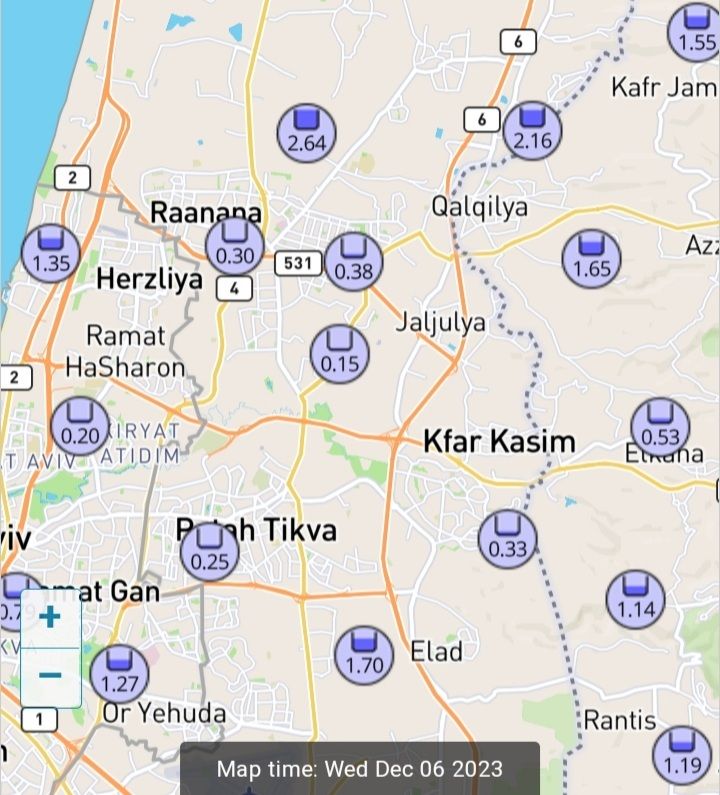
Task: Tap the 1.55 marker near Kafr Jammal
Action: point(696,32)
